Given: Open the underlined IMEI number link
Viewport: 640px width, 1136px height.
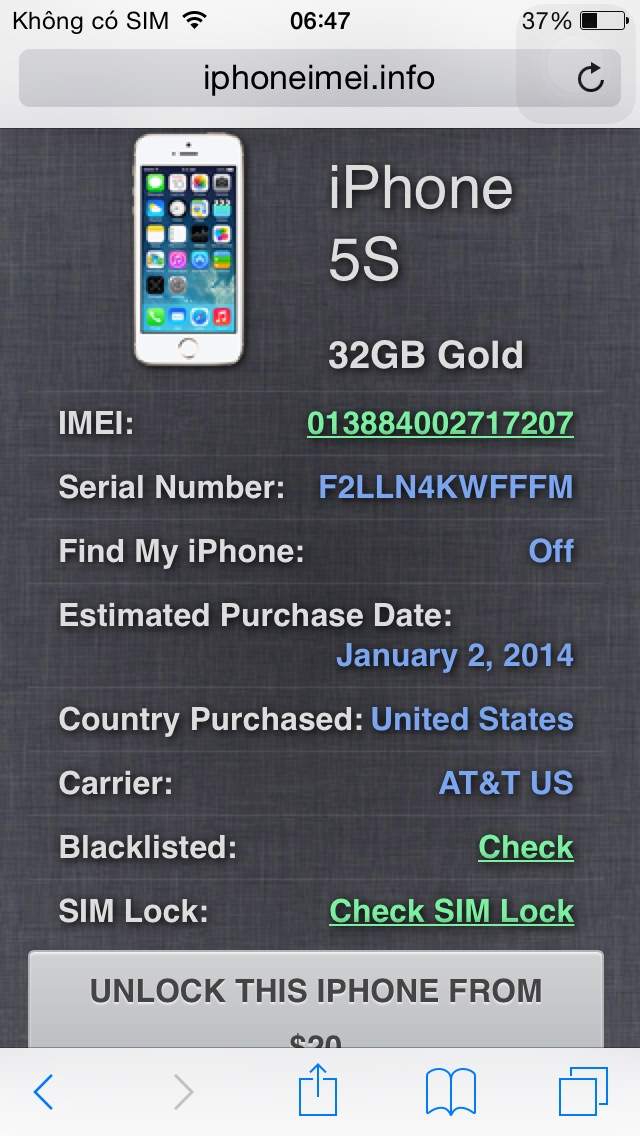Looking at the screenshot, I should point(440,423).
